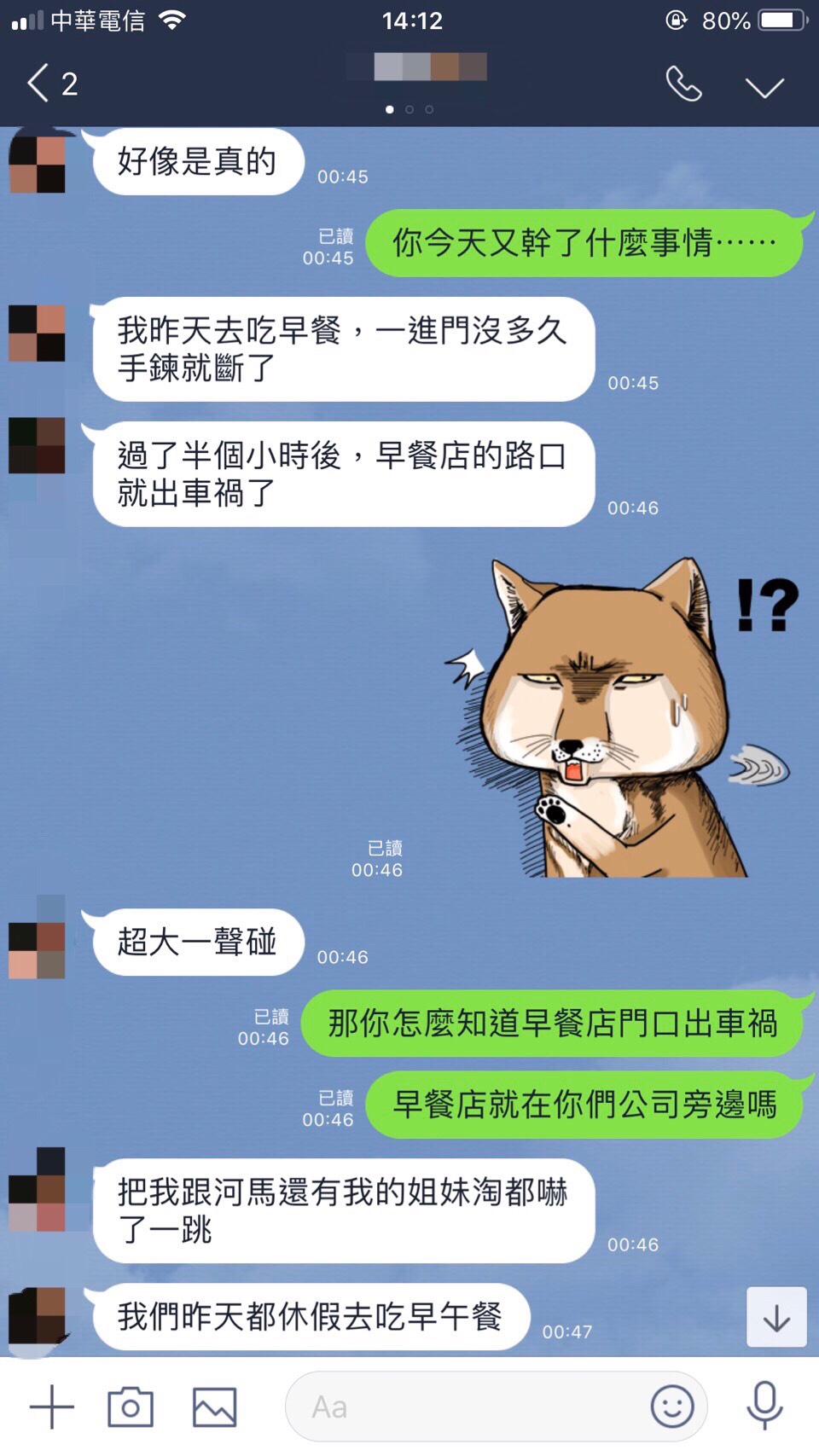Record a voice message with the microphone

(764, 1405)
